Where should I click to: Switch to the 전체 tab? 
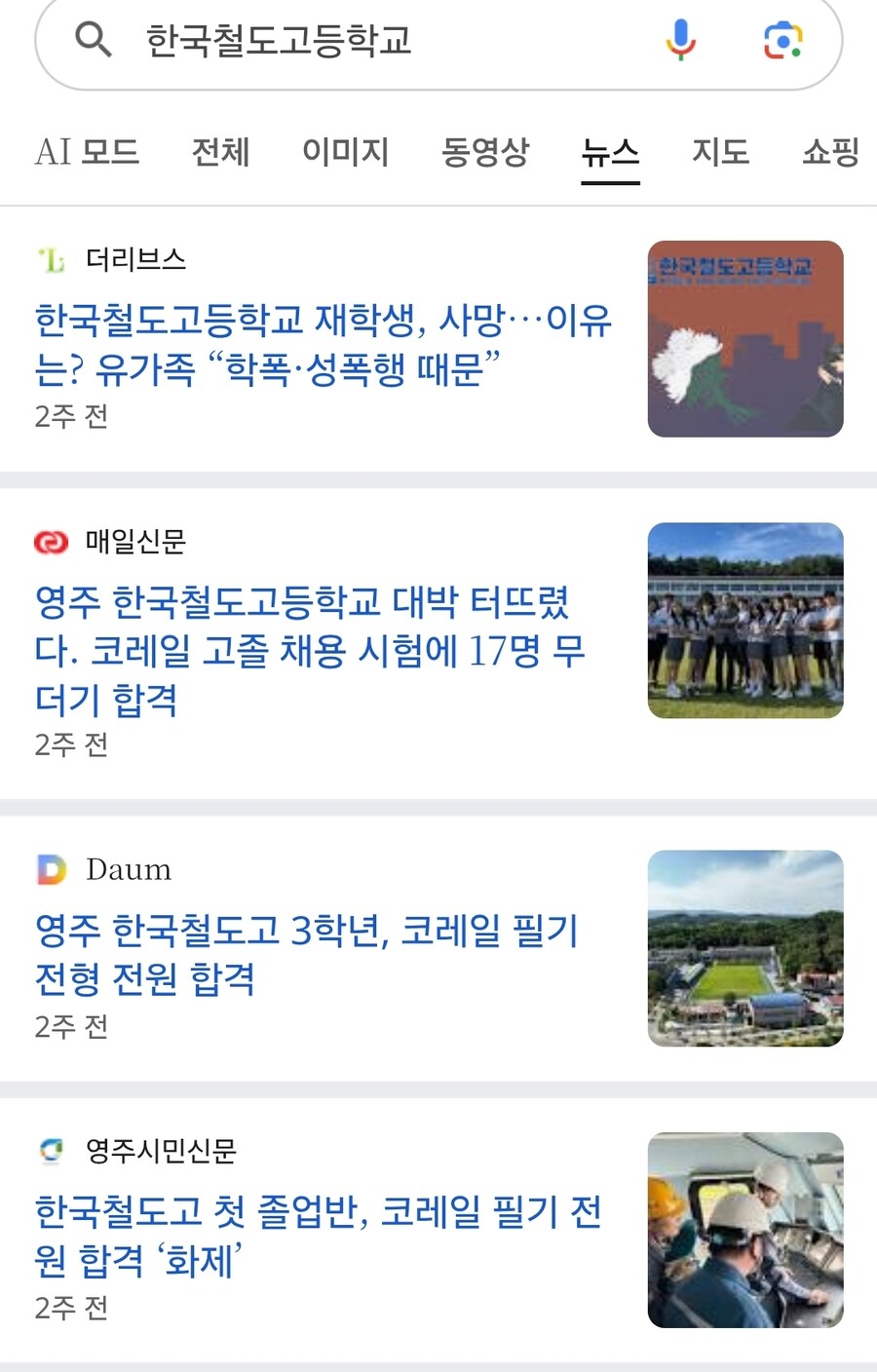[220, 152]
